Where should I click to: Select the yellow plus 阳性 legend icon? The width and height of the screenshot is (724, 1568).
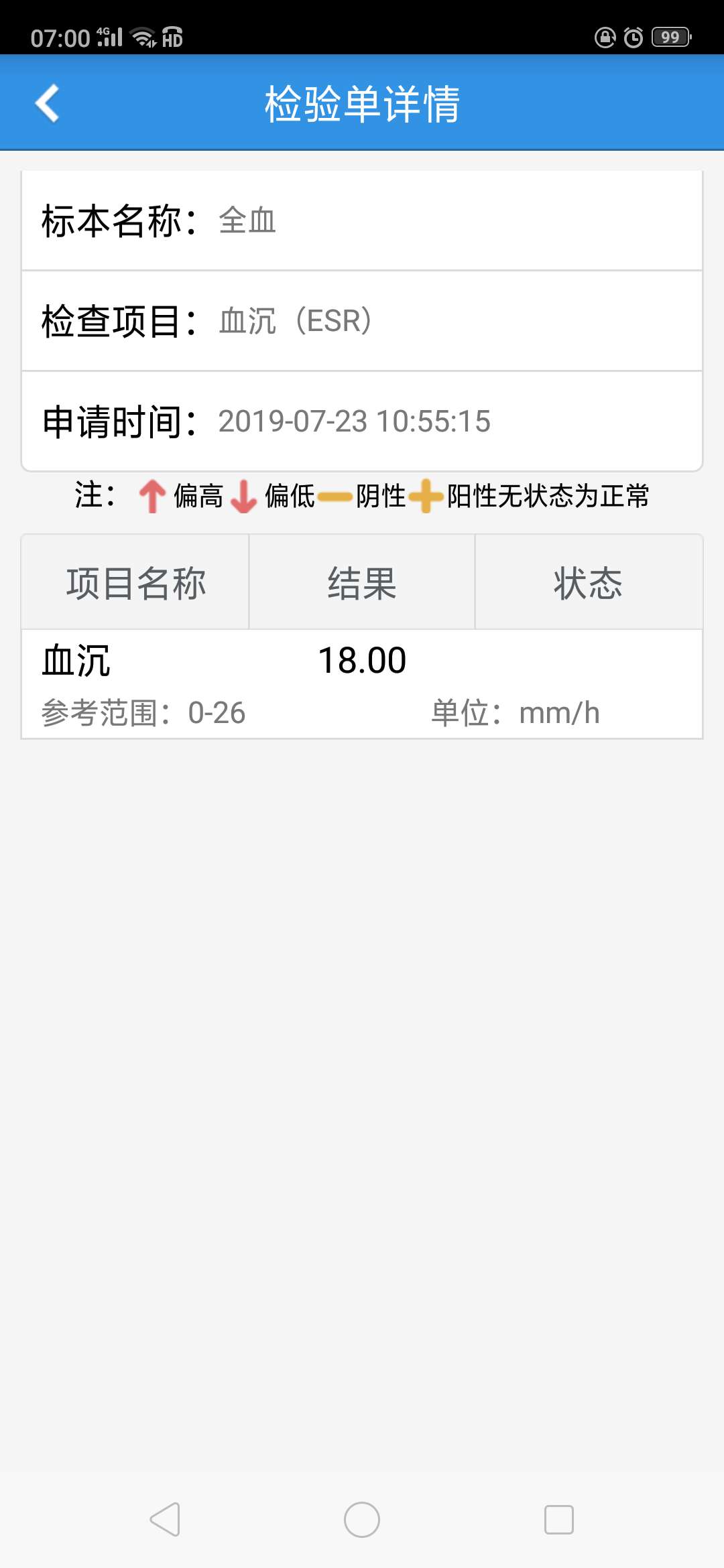click(427, 497)
